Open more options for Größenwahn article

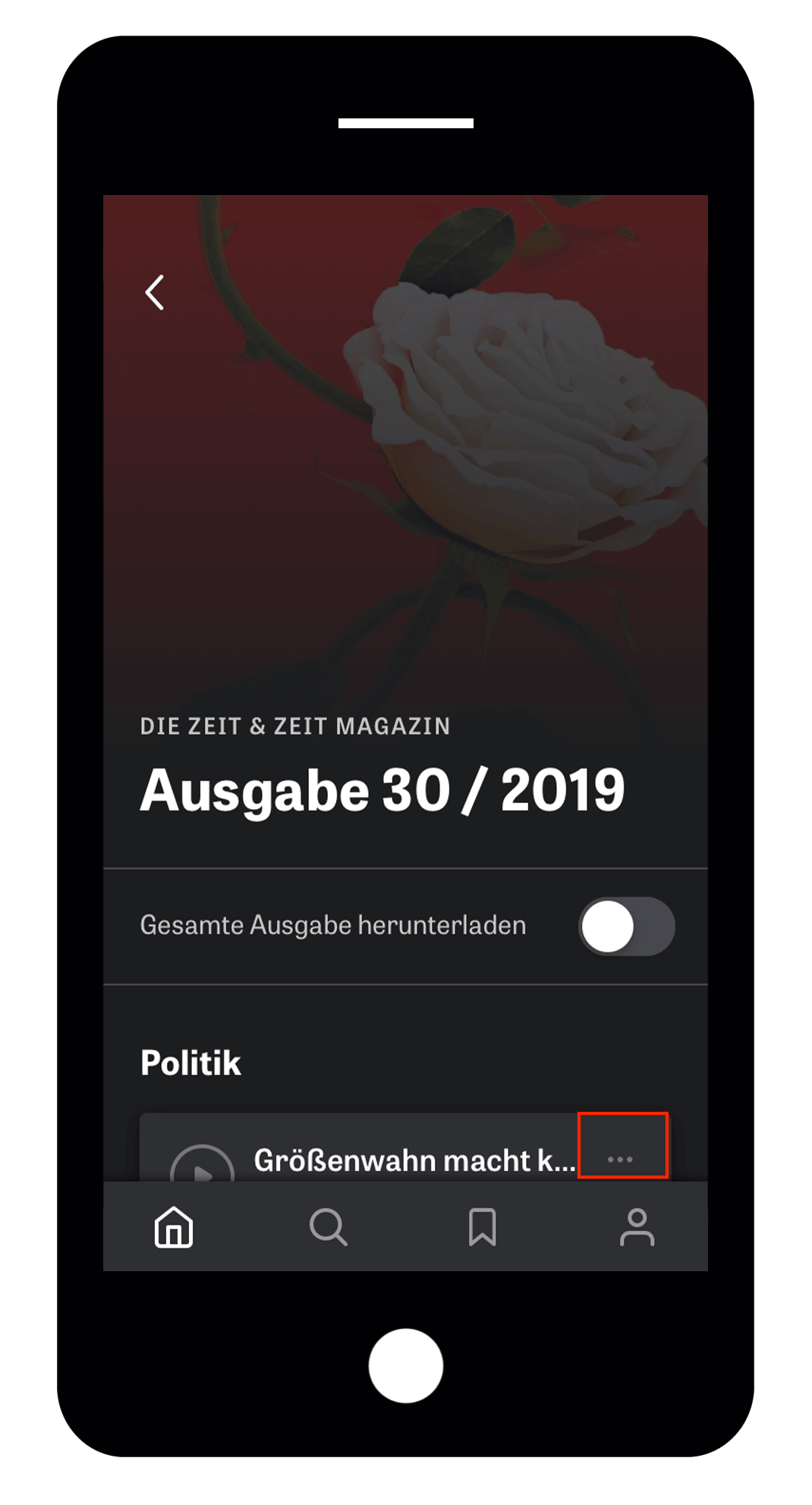point(621,1158)
